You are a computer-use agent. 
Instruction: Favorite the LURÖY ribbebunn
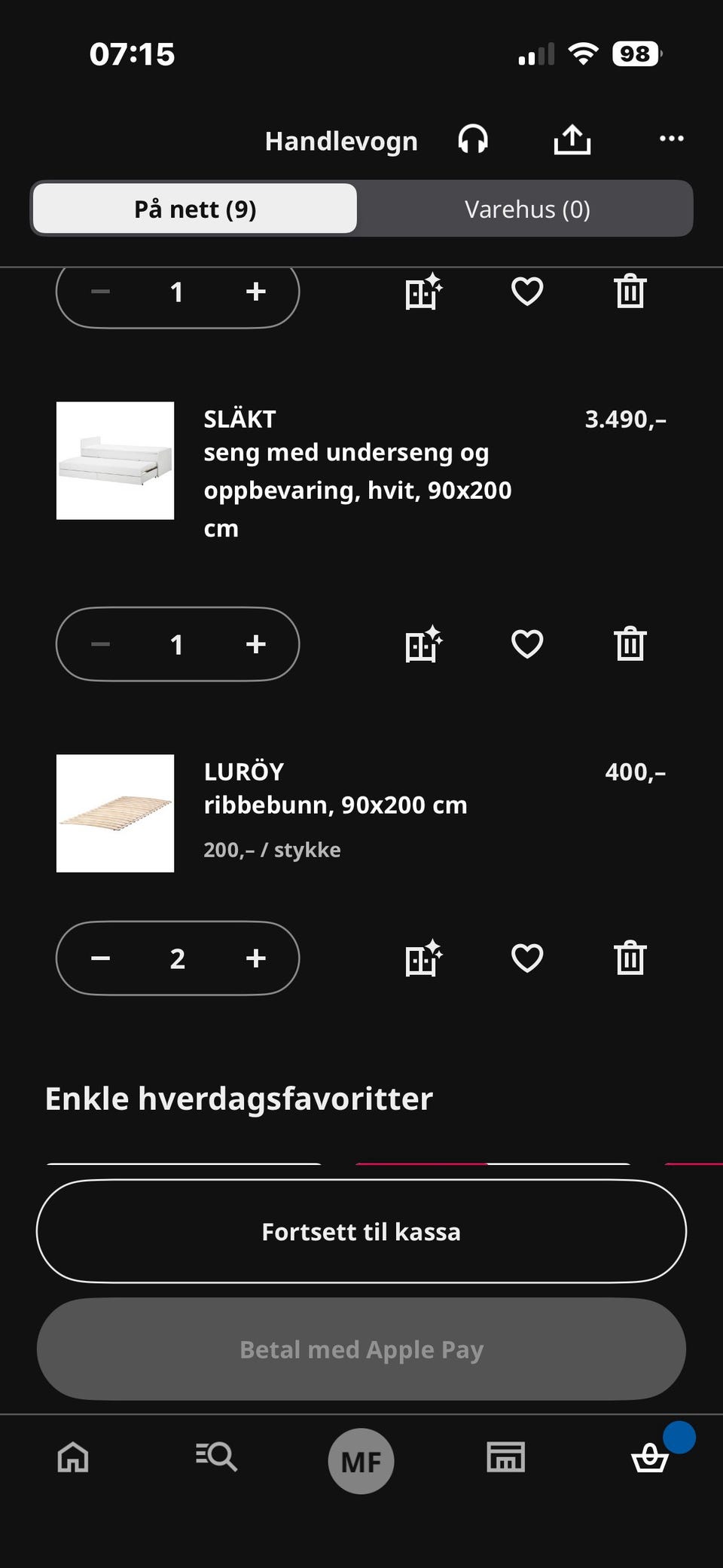coord(526,958)
